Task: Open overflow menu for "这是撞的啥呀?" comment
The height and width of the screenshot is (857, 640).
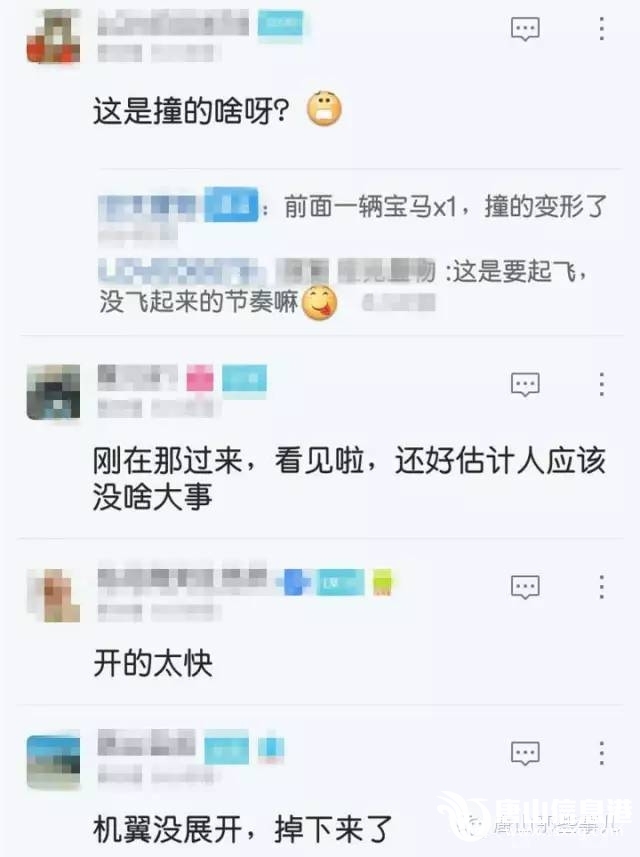Action: point(601,28)
